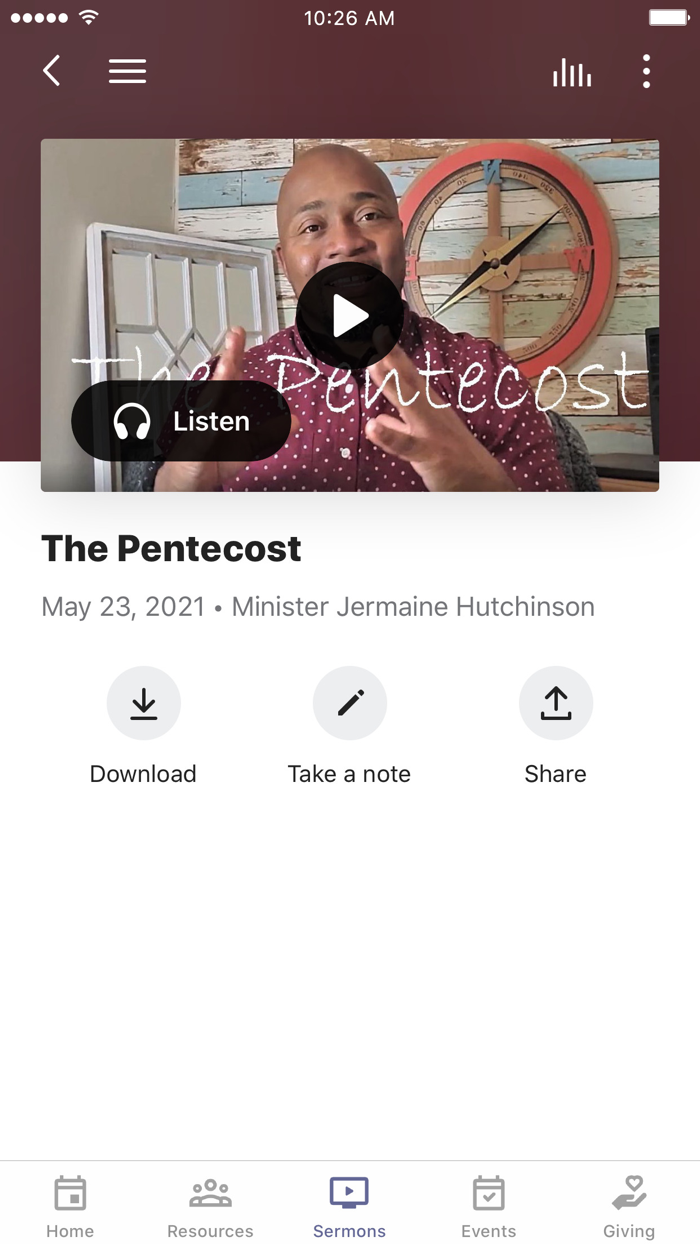Go back using the top-left arrow
This screenshot has width=700, height=1244.
click(52, 71)
